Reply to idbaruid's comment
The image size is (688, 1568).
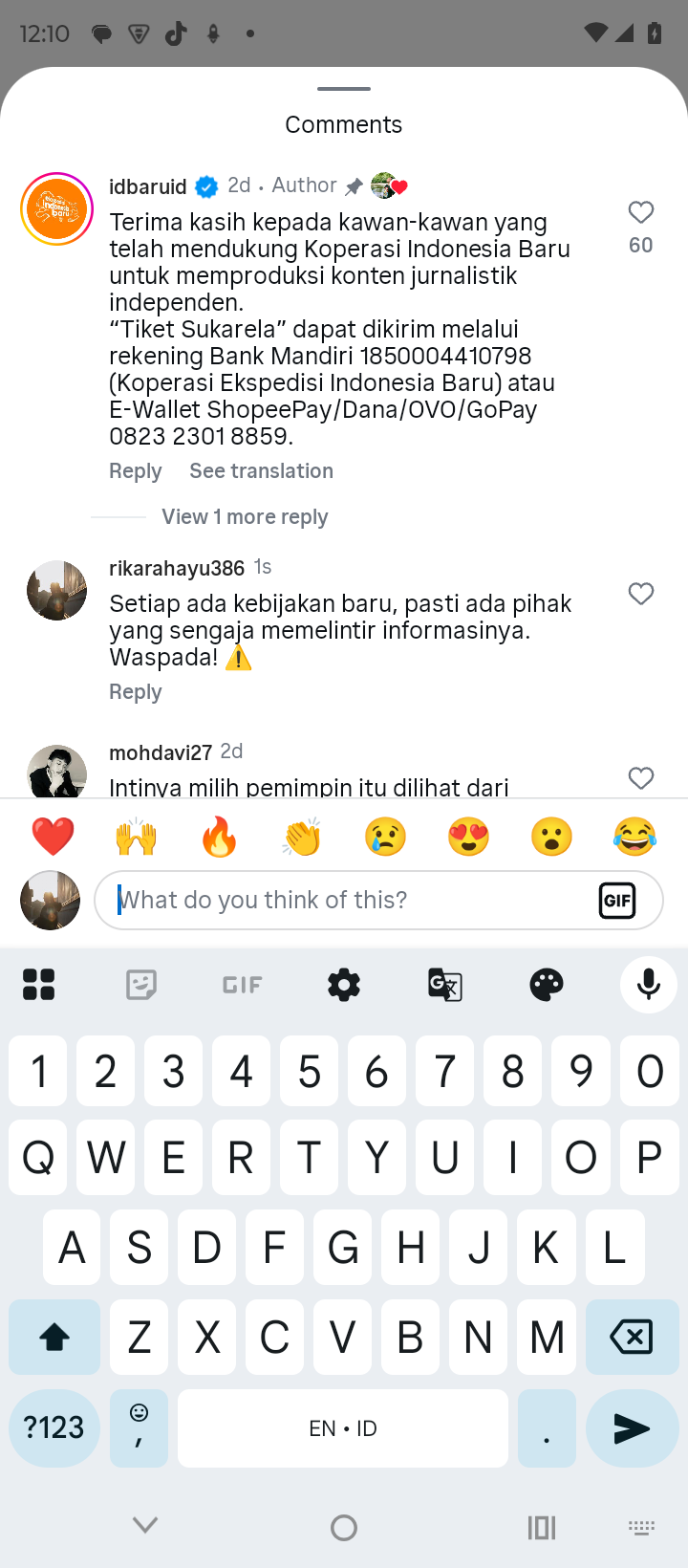[135, 470]
